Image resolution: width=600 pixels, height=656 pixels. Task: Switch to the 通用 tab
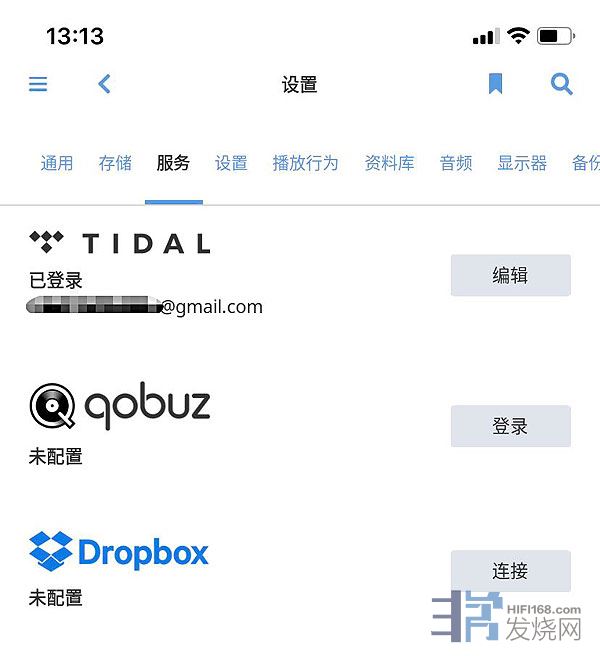[56, 163]
